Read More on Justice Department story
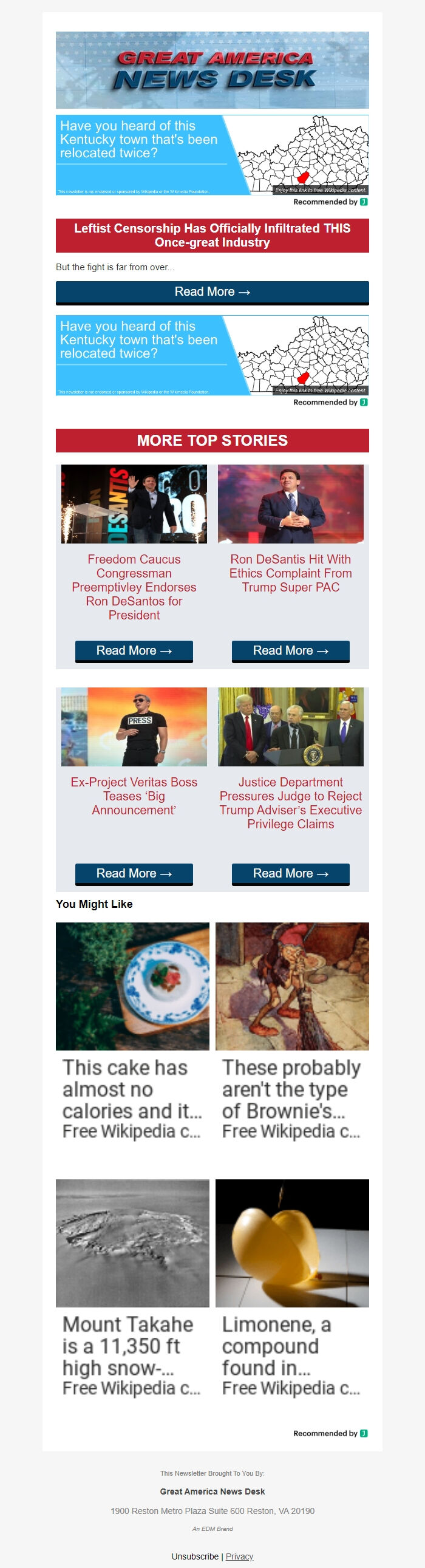The width and height of the screenshot is (425, 1568). [x=290, y=873]
